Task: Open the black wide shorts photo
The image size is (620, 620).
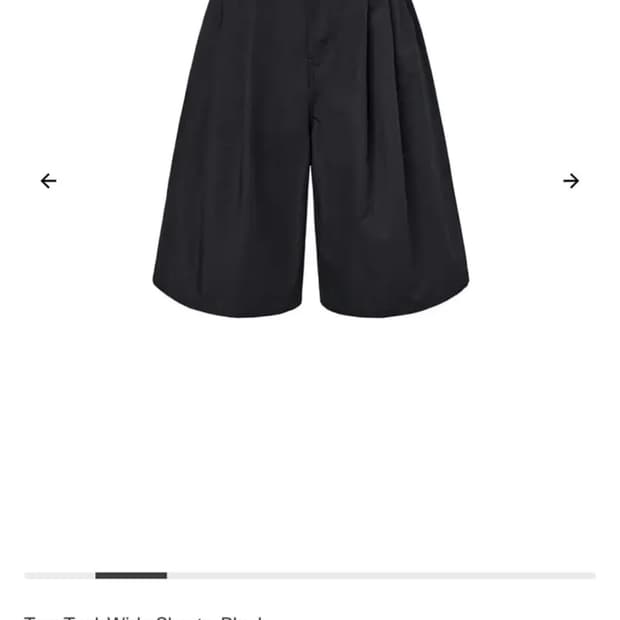Action: pyautogui.click(x=310, y=160)
